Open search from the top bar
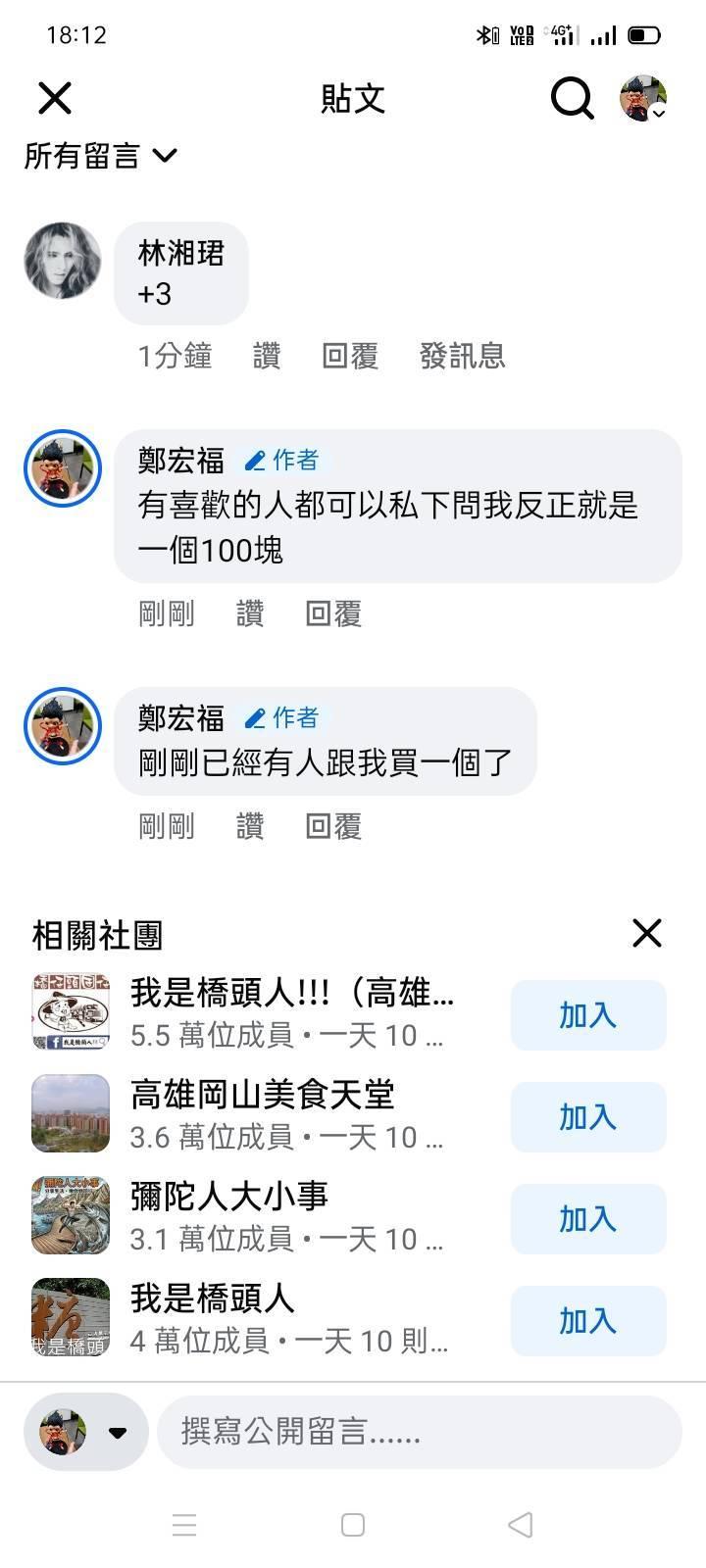The width and height of the screenshot is (706, 1568). click(572, 98)
